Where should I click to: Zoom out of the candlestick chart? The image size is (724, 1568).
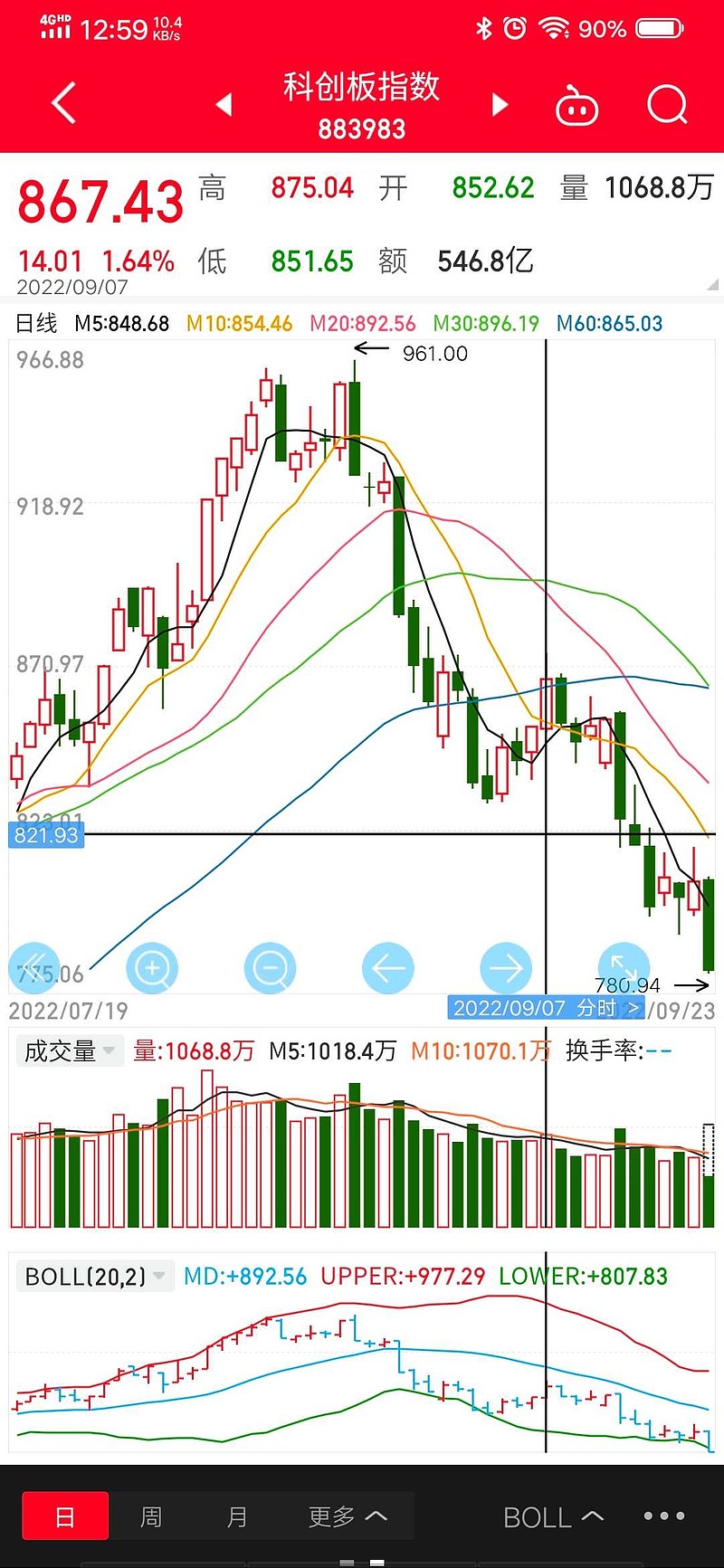point(270,968)
